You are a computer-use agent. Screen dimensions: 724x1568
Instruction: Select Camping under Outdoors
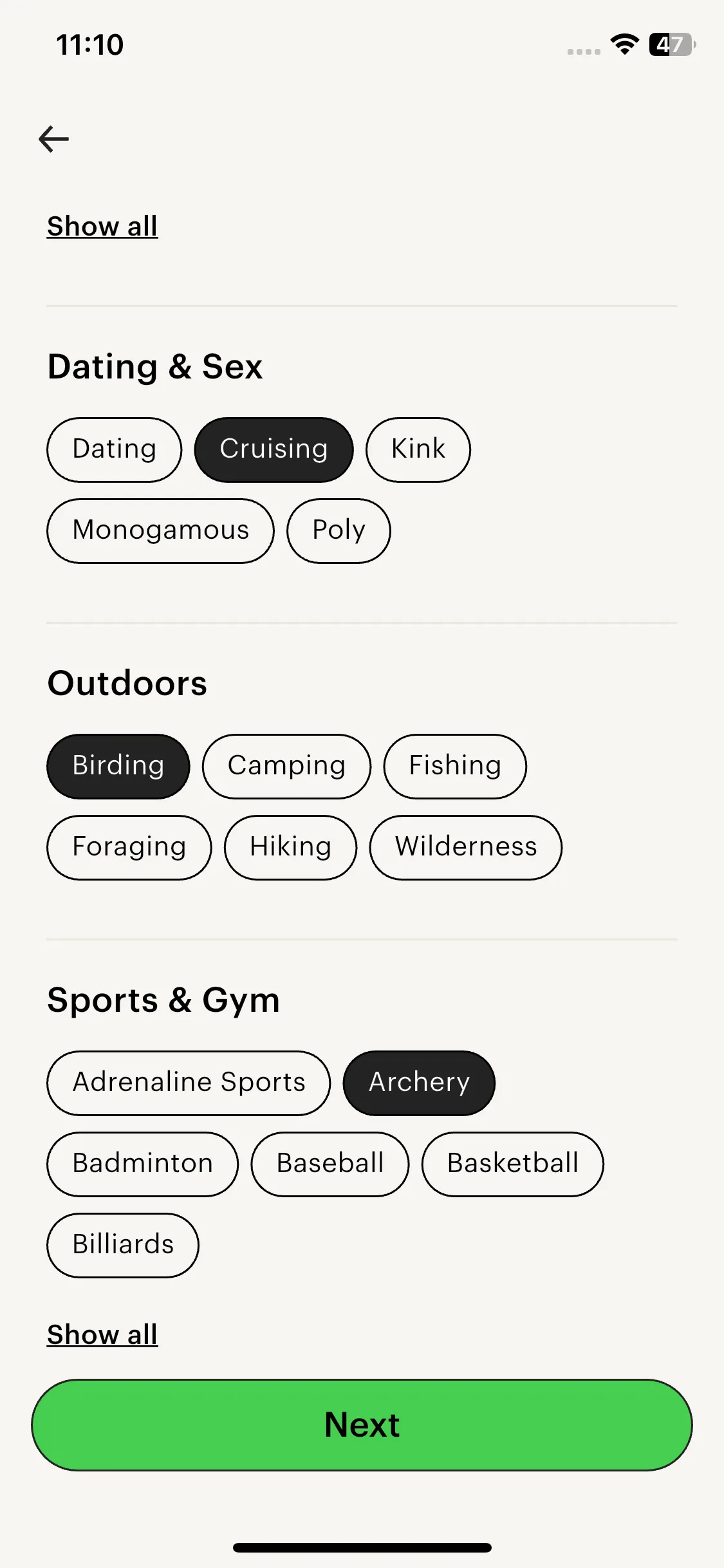[x=286, y=766]
